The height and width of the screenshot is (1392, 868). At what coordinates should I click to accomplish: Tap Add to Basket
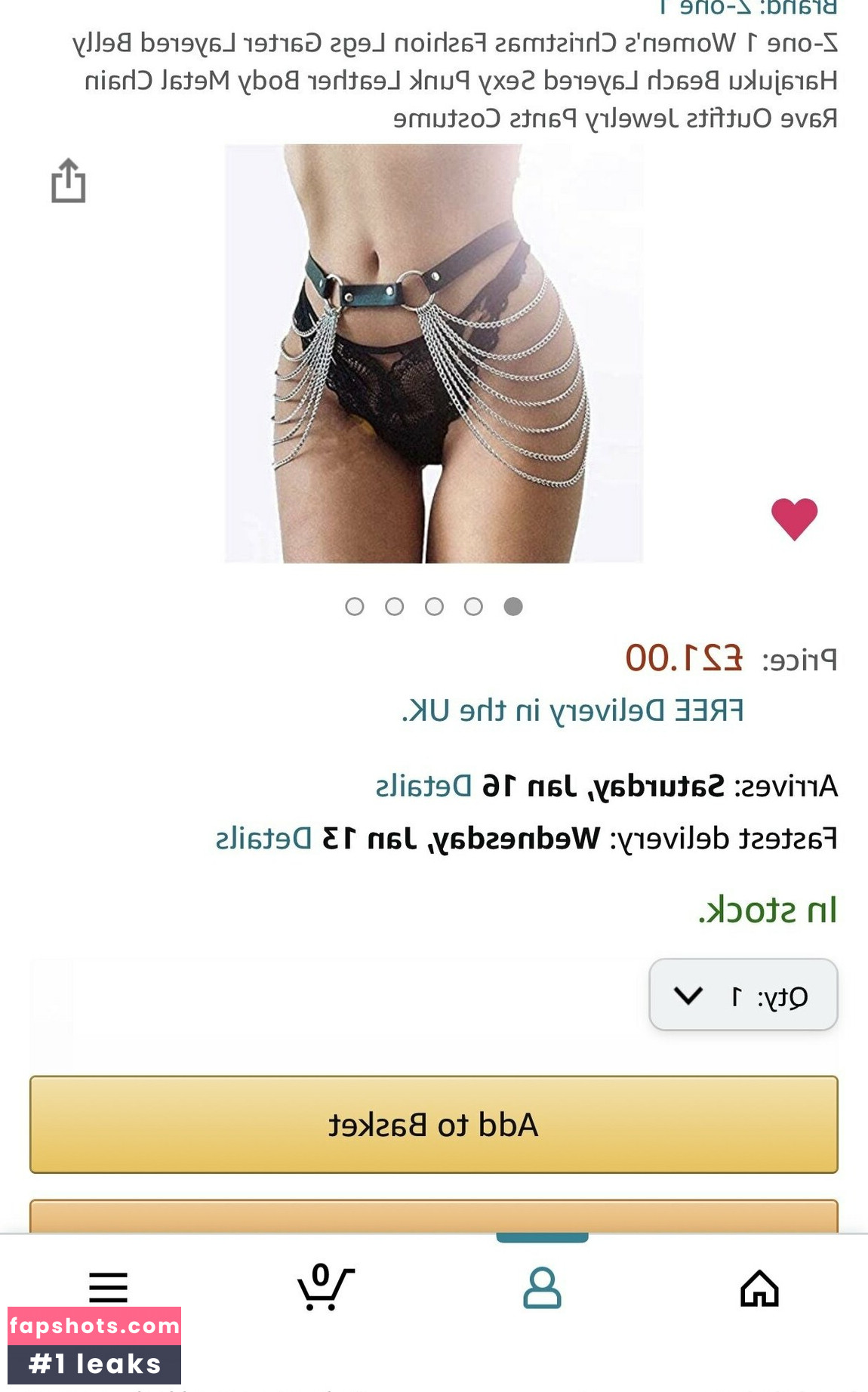[434, 1125]
